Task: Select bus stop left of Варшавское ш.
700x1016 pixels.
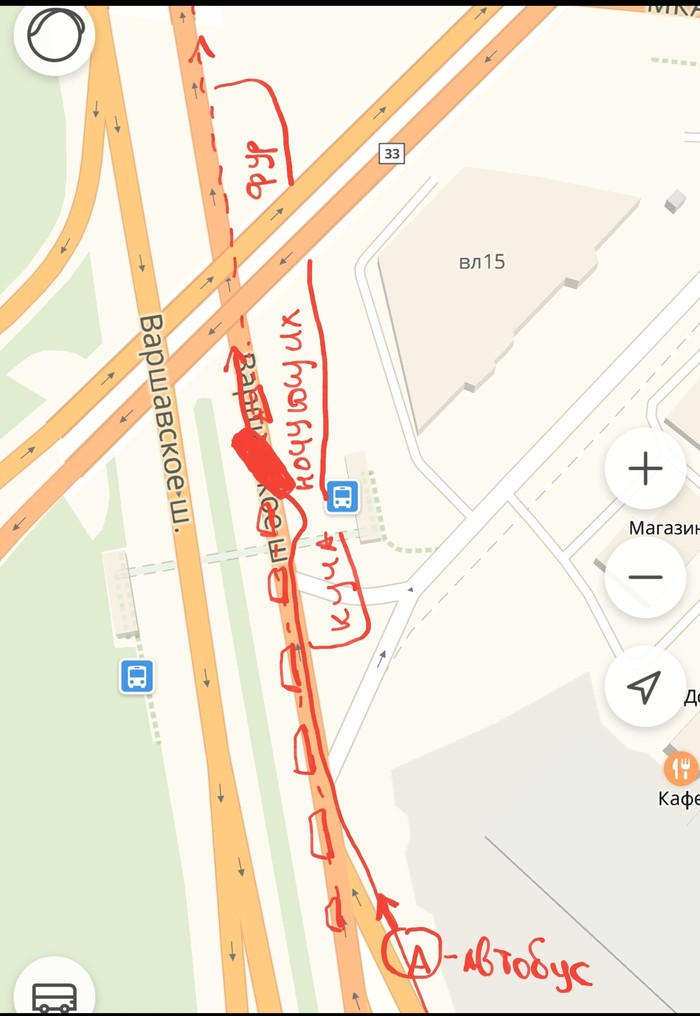Action: [137, 677]
